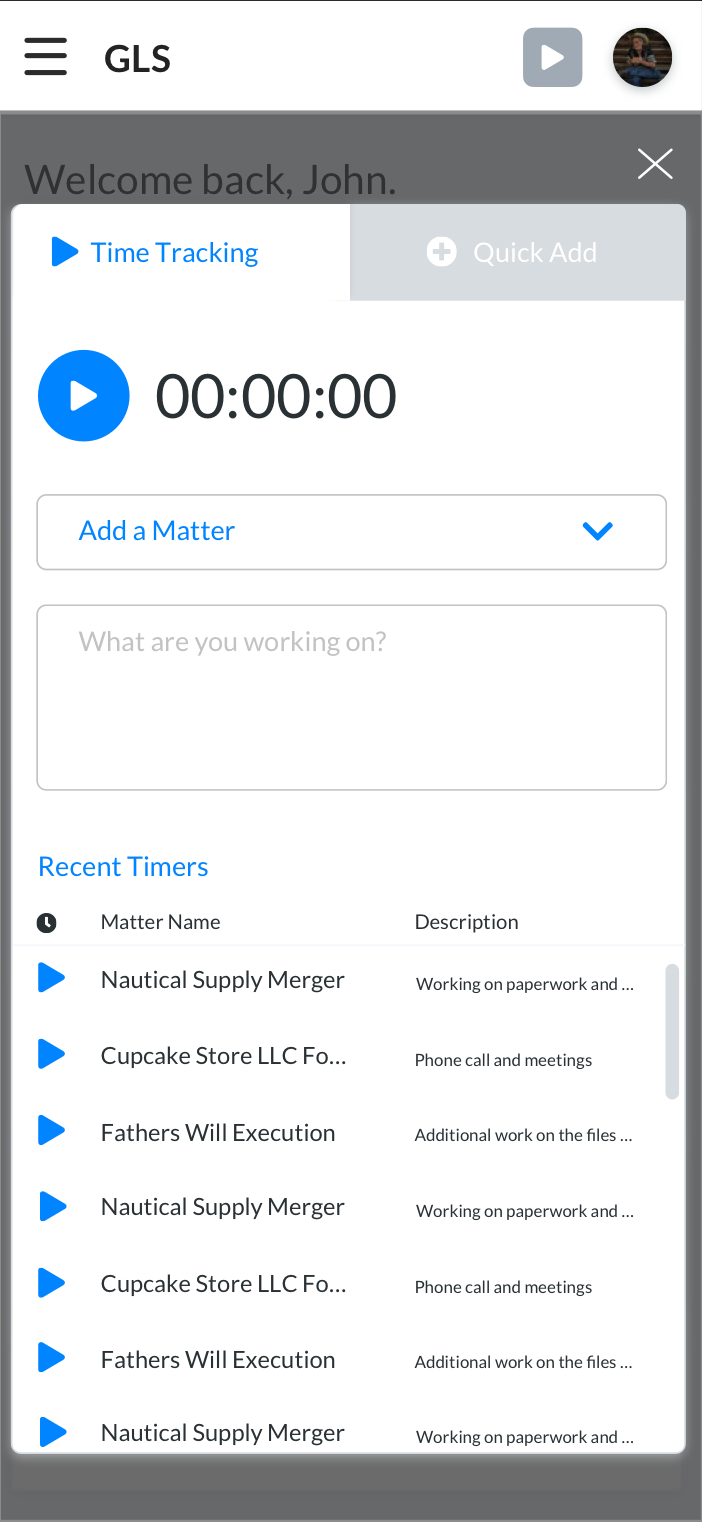Tap the gray timer button in header
The height and width of the screenshot is (1522, 702).
pos(552,57)
